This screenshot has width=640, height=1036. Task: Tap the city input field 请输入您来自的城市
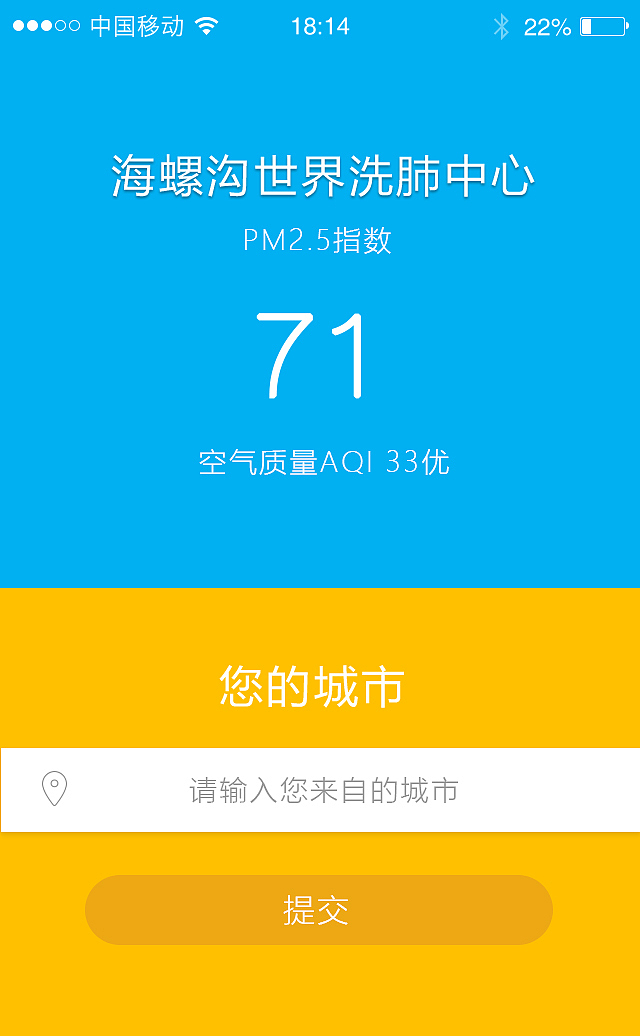(323, 790)
